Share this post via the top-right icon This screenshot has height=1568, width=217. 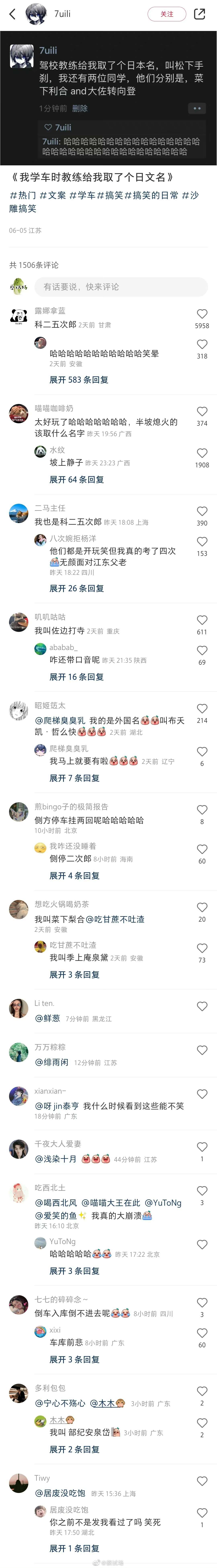click(x=199, y=14)
